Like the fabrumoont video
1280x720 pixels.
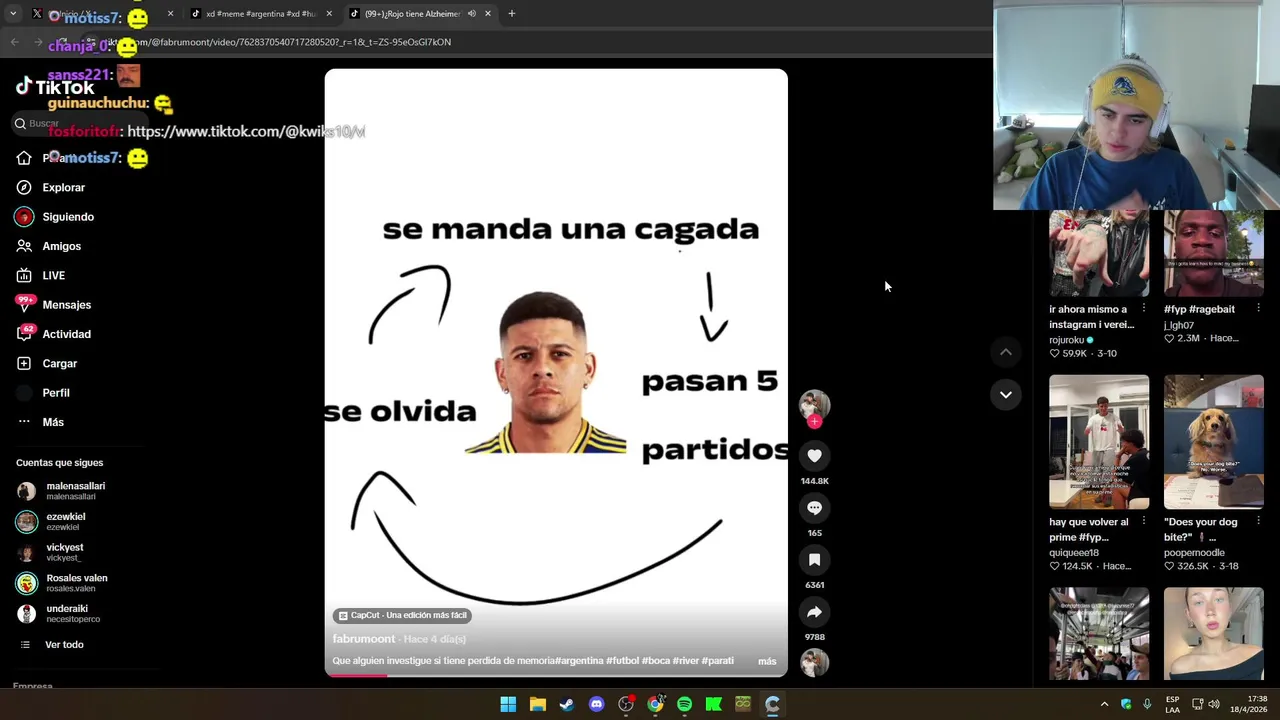[814, 456]
